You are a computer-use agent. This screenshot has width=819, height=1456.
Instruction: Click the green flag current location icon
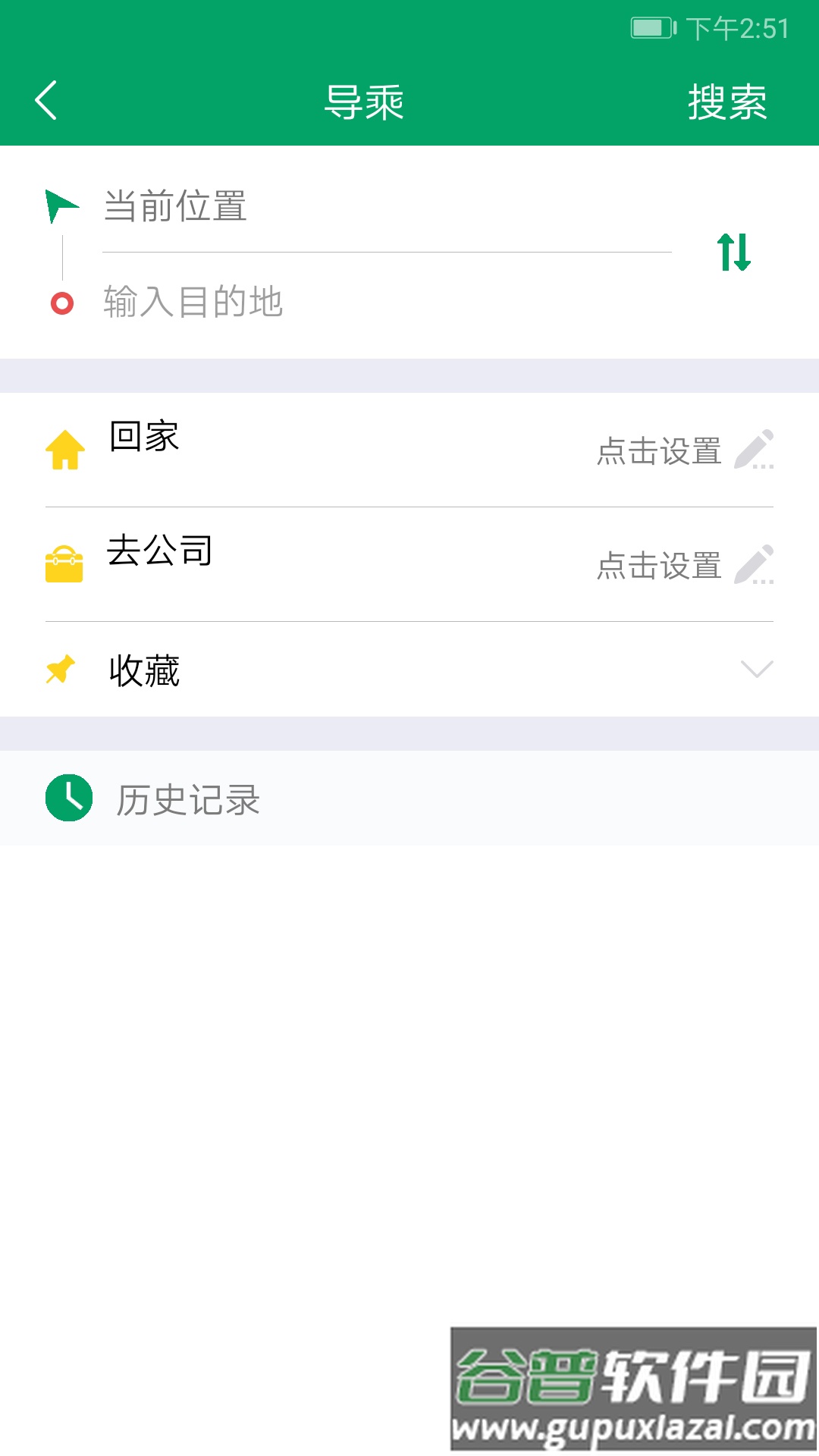61,203
